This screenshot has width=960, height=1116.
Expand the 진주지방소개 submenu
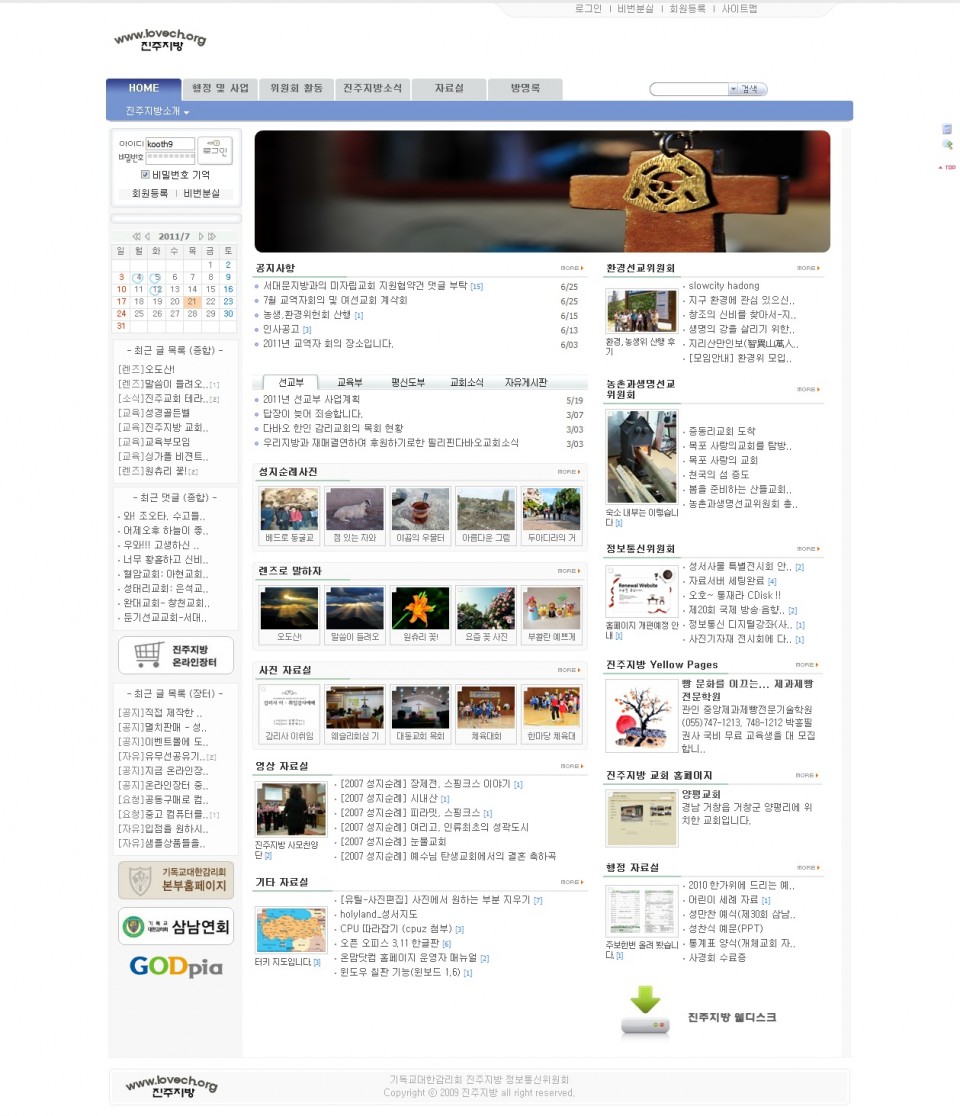(x=157, y=111)
